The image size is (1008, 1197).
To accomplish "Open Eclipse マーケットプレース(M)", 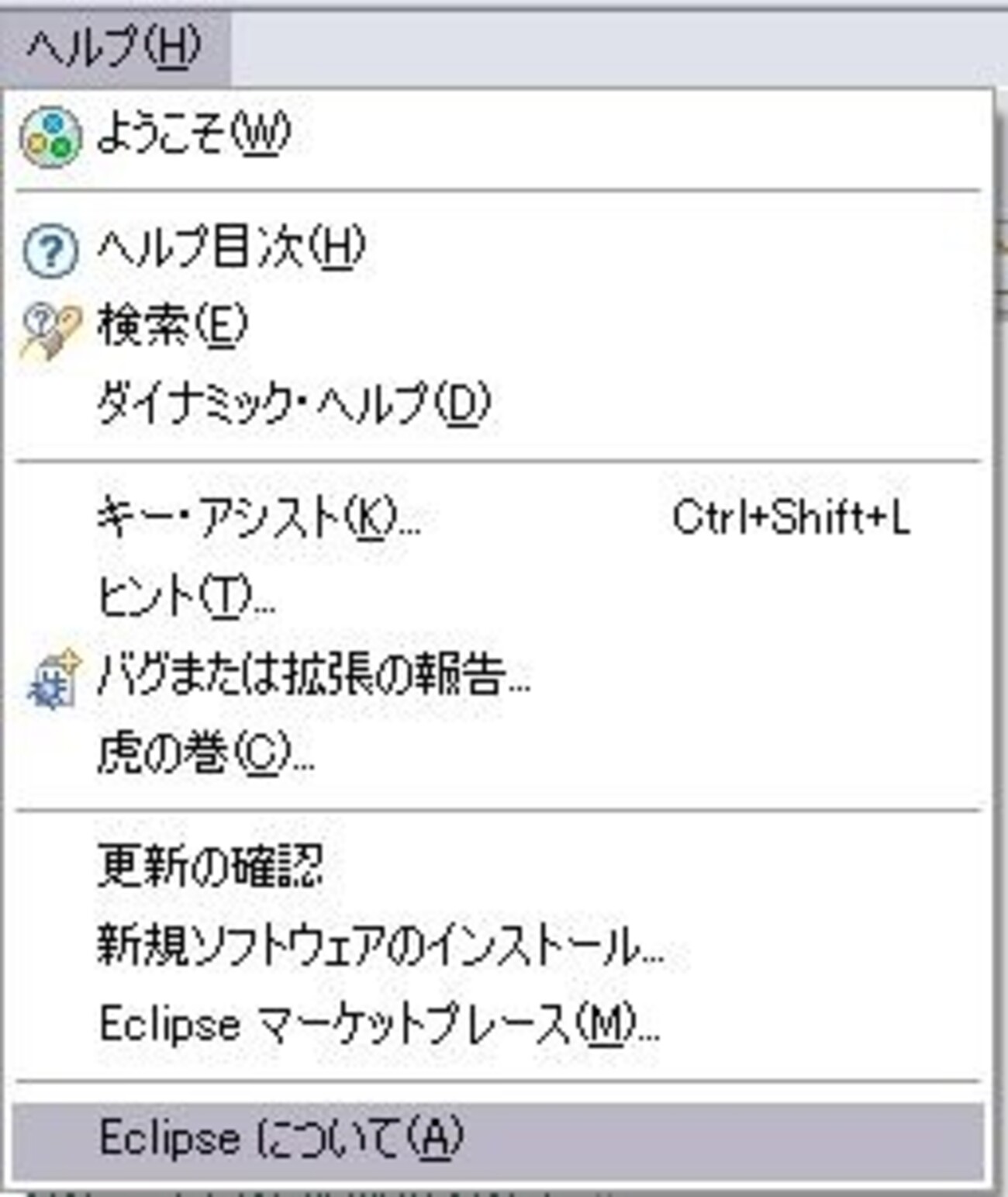I will 378,1024.
